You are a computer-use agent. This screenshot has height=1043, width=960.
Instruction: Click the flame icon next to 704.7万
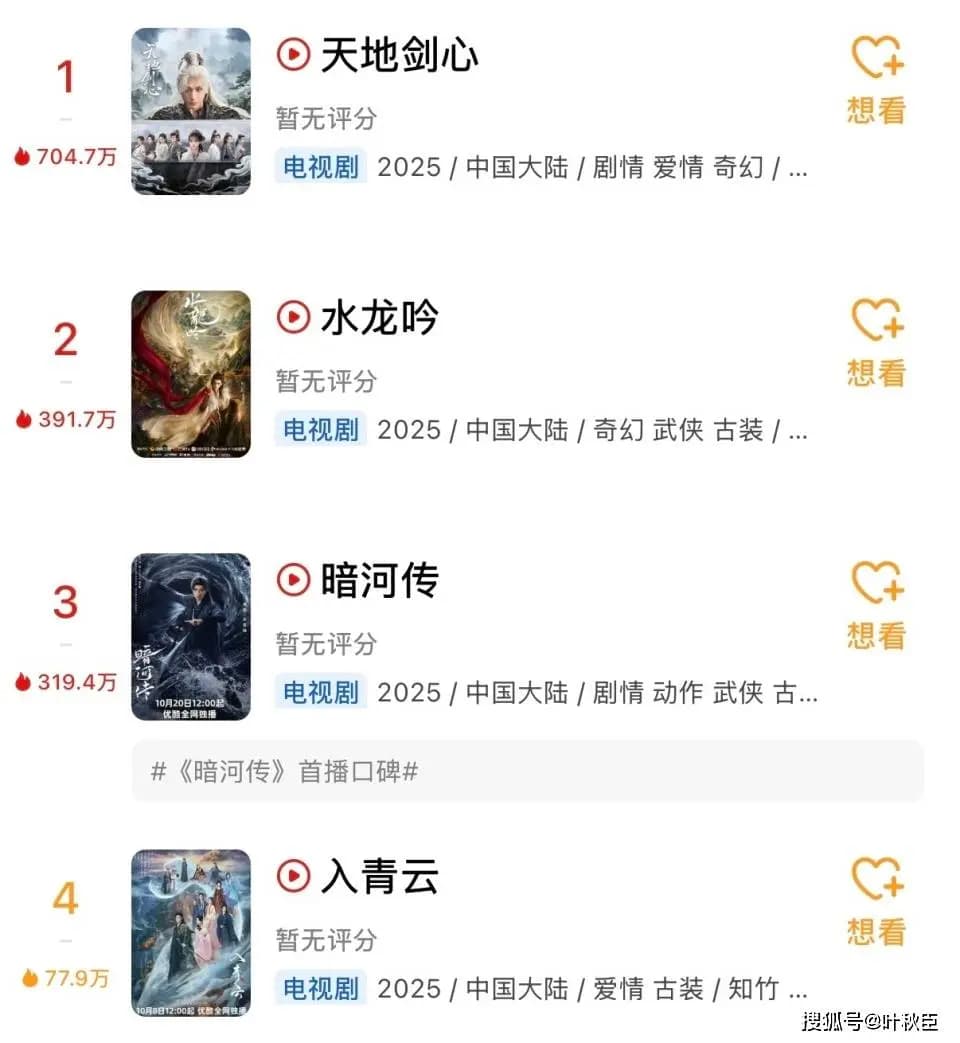[22, 156]
